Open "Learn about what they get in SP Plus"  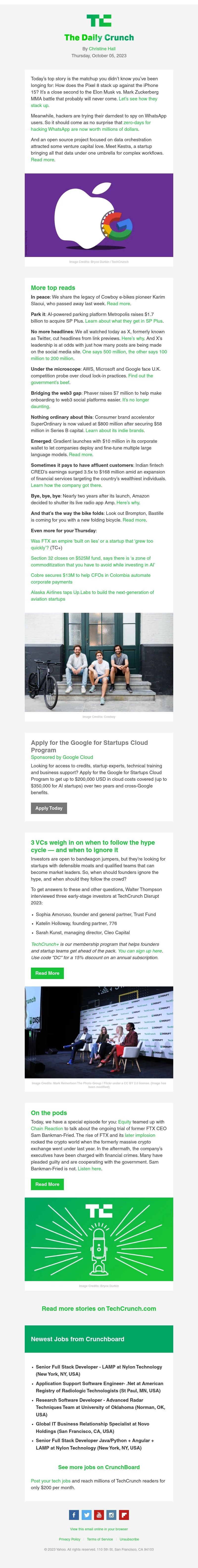click(x=124, y=321)
